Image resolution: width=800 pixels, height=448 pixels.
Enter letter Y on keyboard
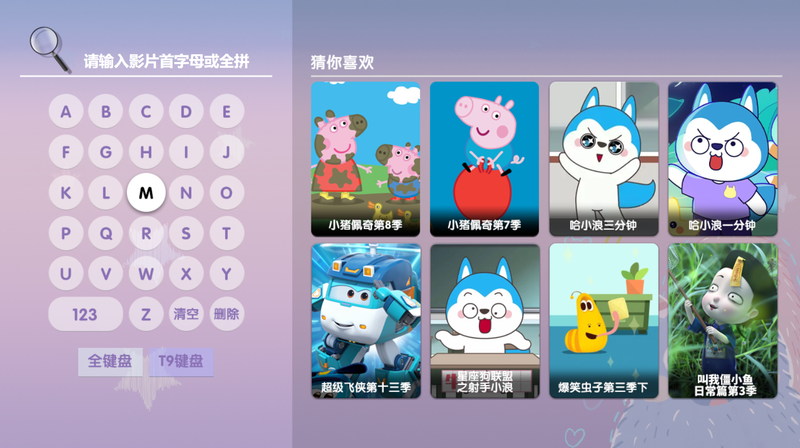pos(227,273)
